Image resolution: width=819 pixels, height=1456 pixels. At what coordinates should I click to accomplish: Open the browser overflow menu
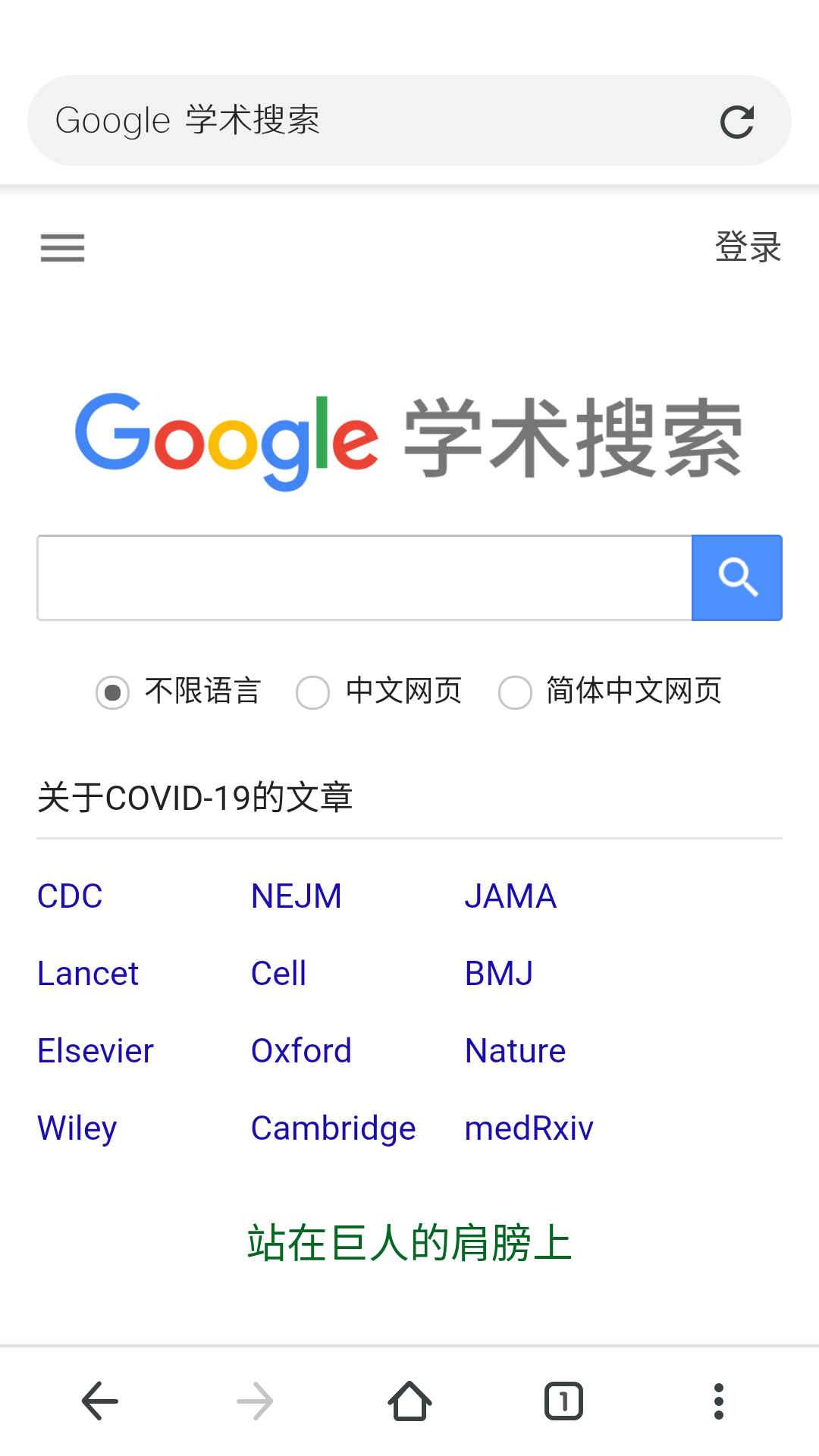tap(718, 1401)
